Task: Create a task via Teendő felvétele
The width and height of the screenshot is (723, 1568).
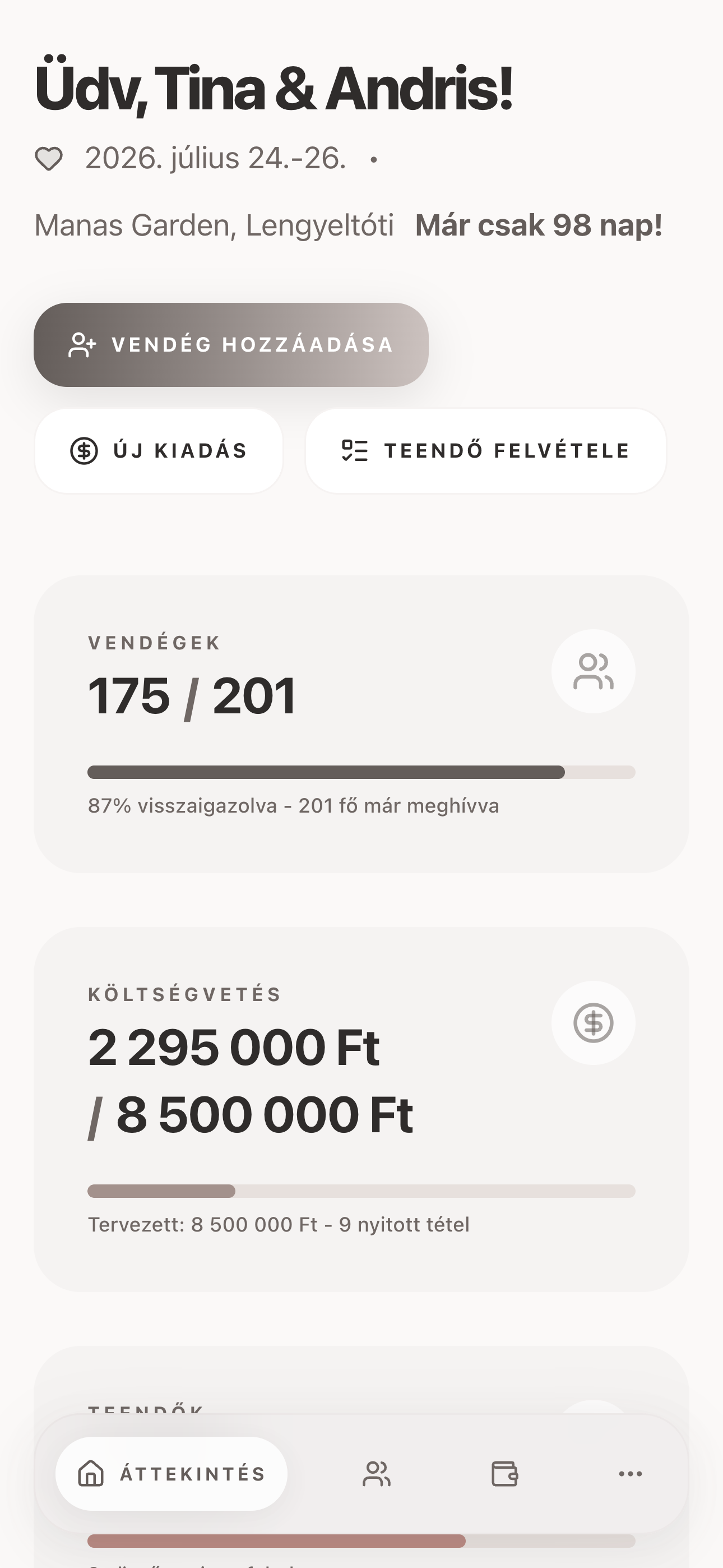Action: (486, 451)
